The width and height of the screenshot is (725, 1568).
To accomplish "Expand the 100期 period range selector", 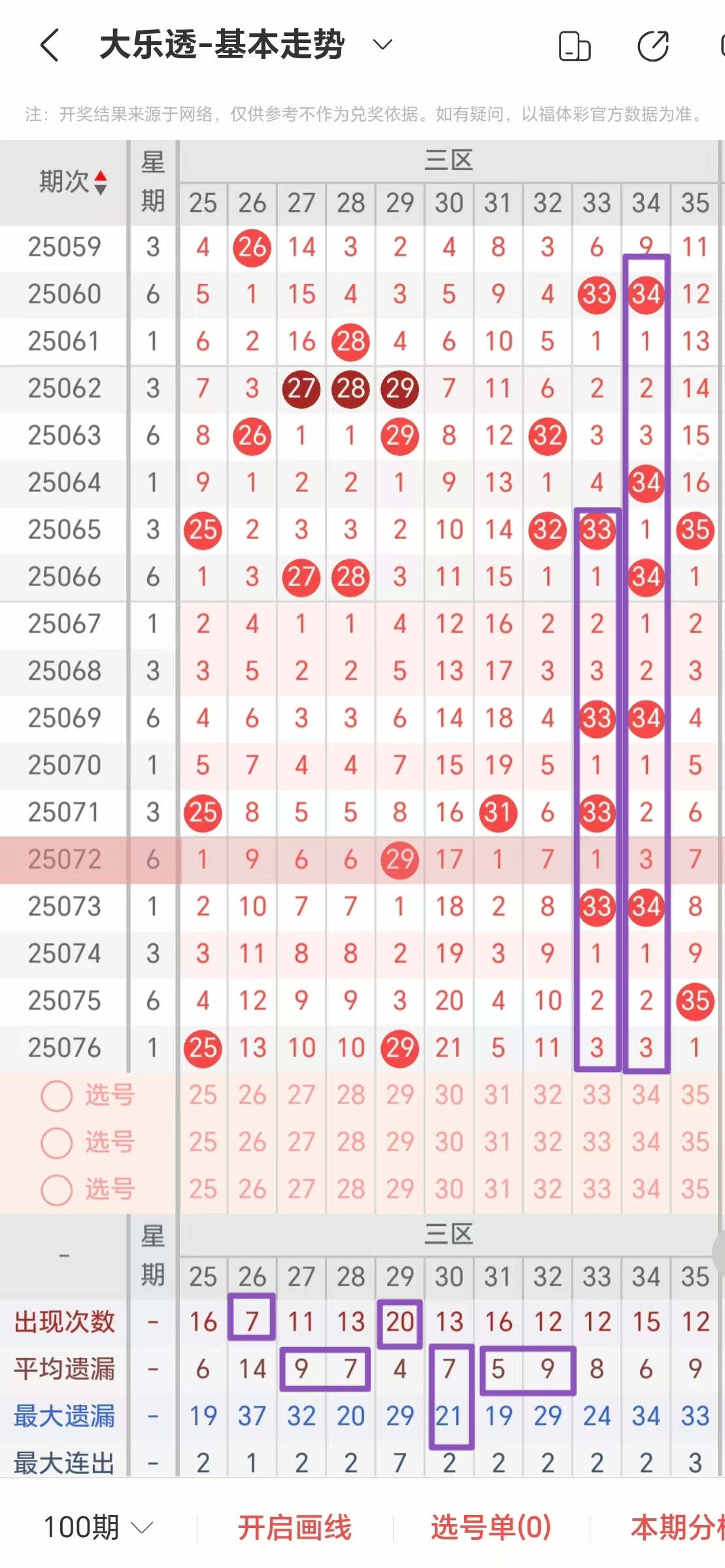I will 85,1527.
